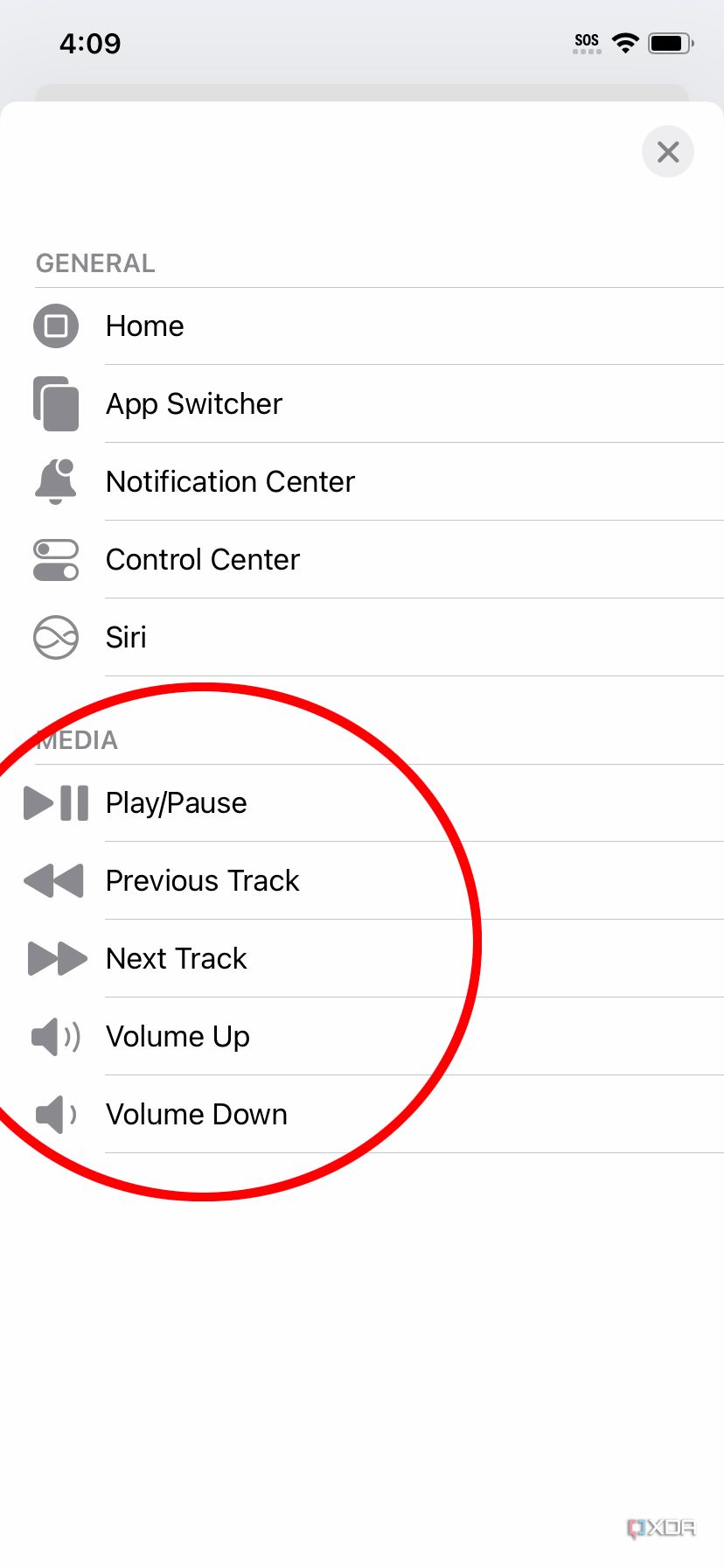724x1568 pixels.
Task: Tap the Wi-Fi status icon
Action: [626, 42]
